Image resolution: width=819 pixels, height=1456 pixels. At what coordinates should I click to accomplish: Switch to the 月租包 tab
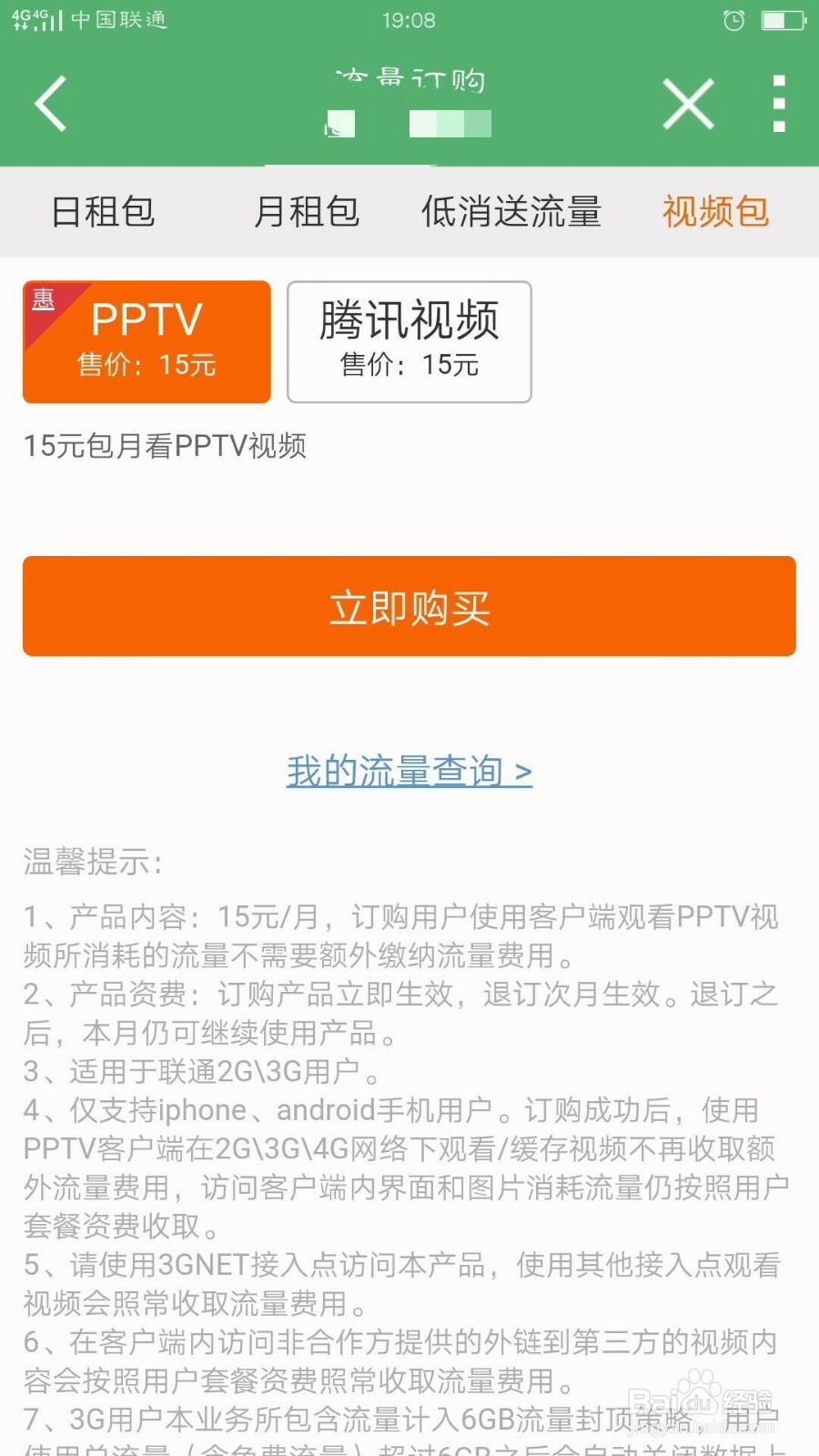click(308, 212)
